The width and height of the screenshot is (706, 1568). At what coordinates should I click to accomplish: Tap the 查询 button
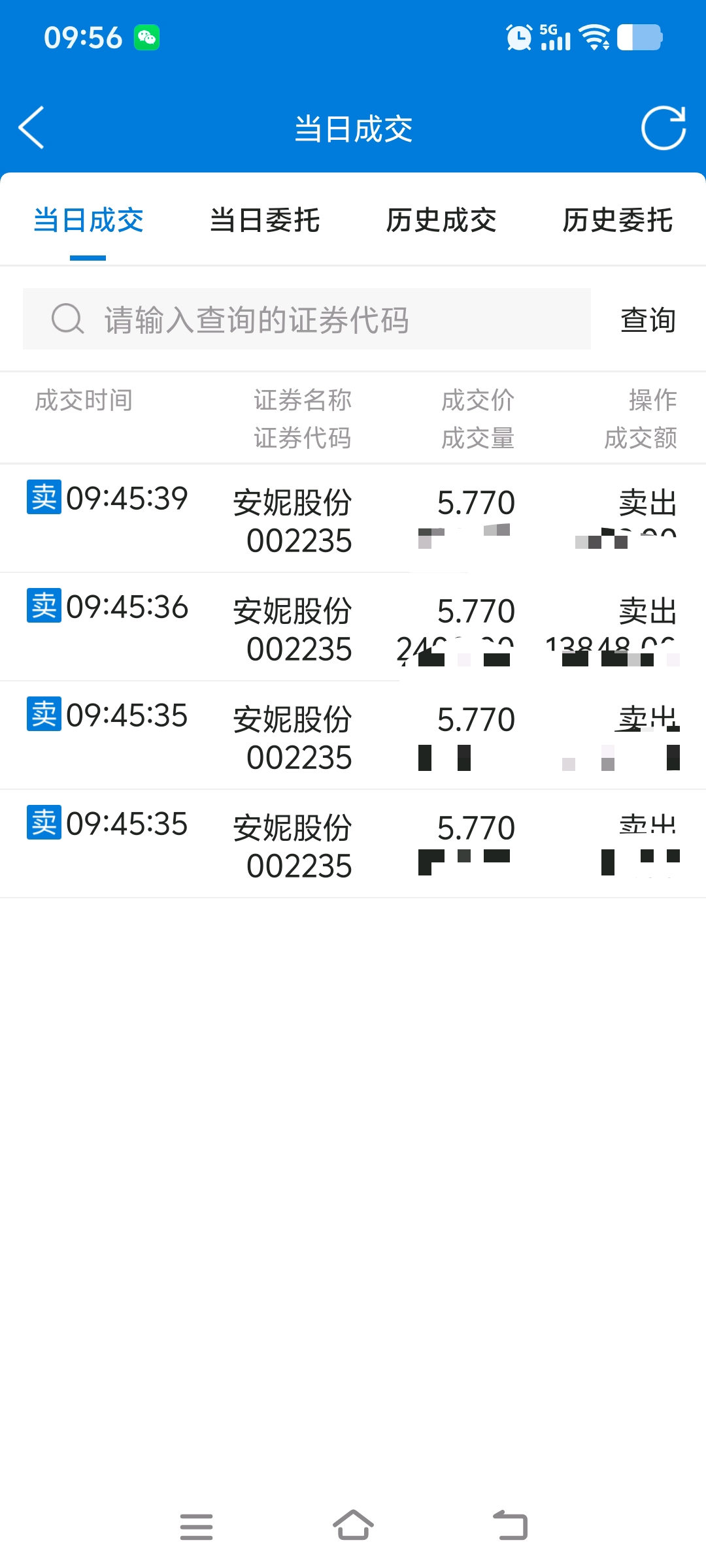(648, 319)
